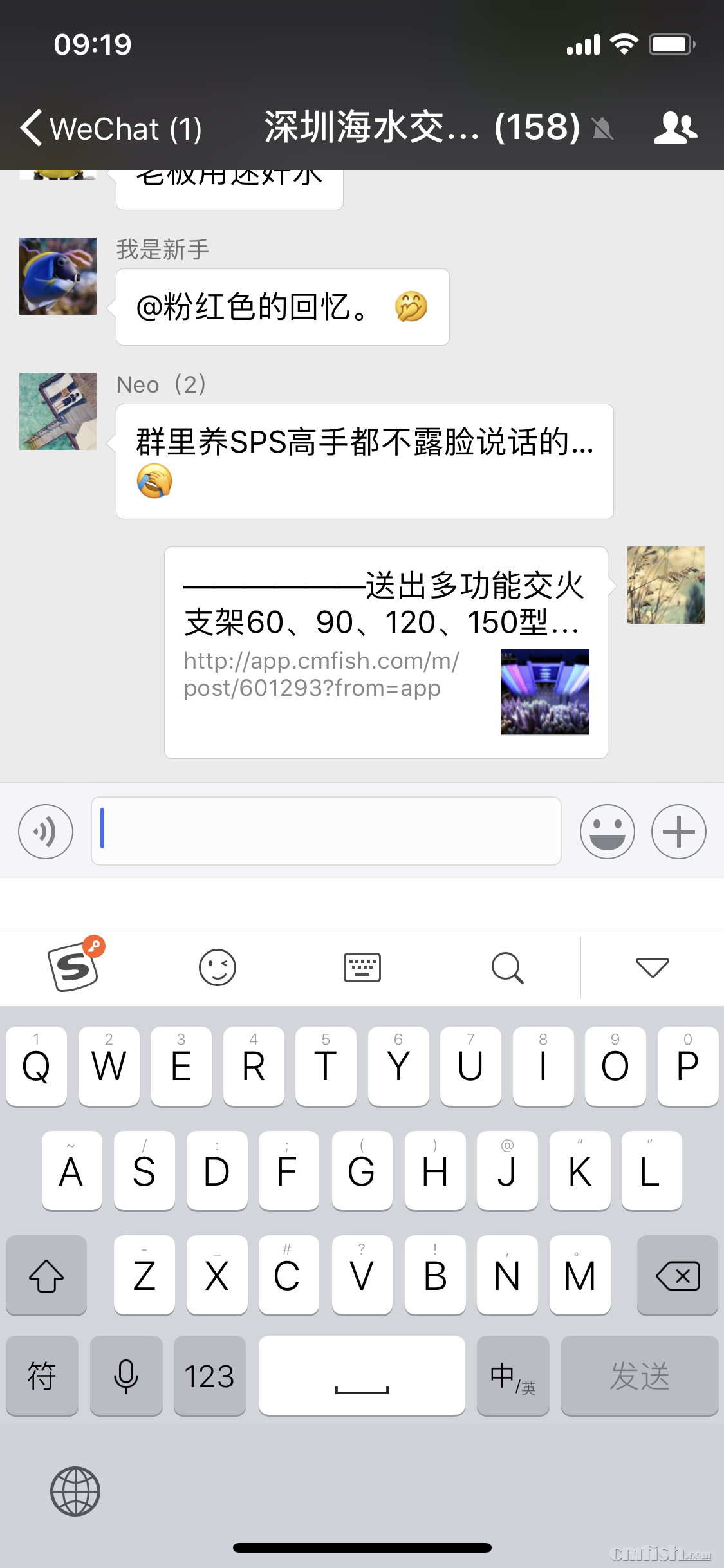
Task: Open the cmfish.com post link
Action: 322,674
